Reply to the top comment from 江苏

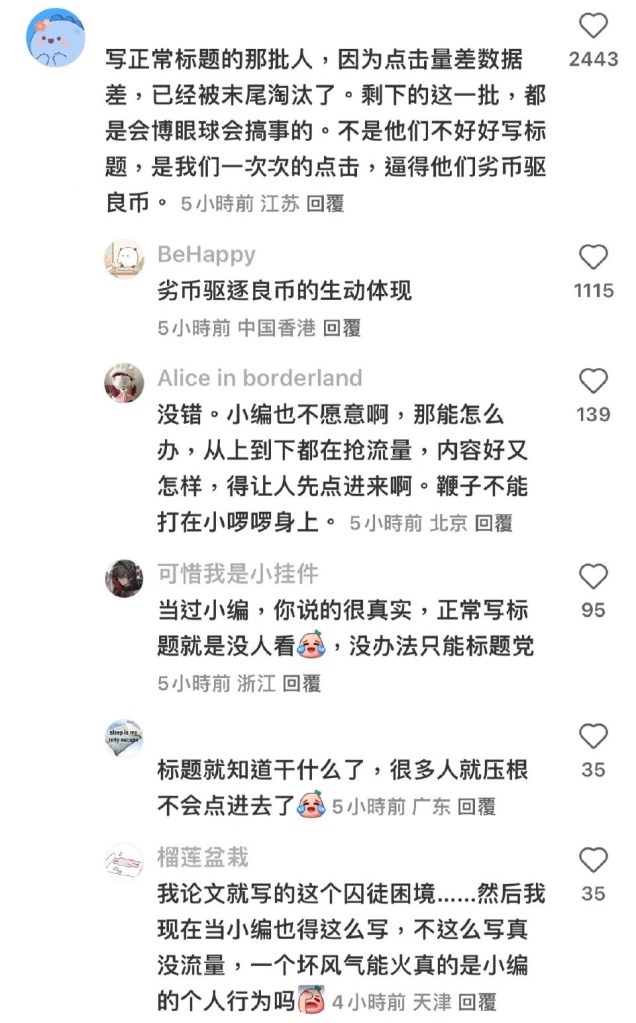point(325,203)
